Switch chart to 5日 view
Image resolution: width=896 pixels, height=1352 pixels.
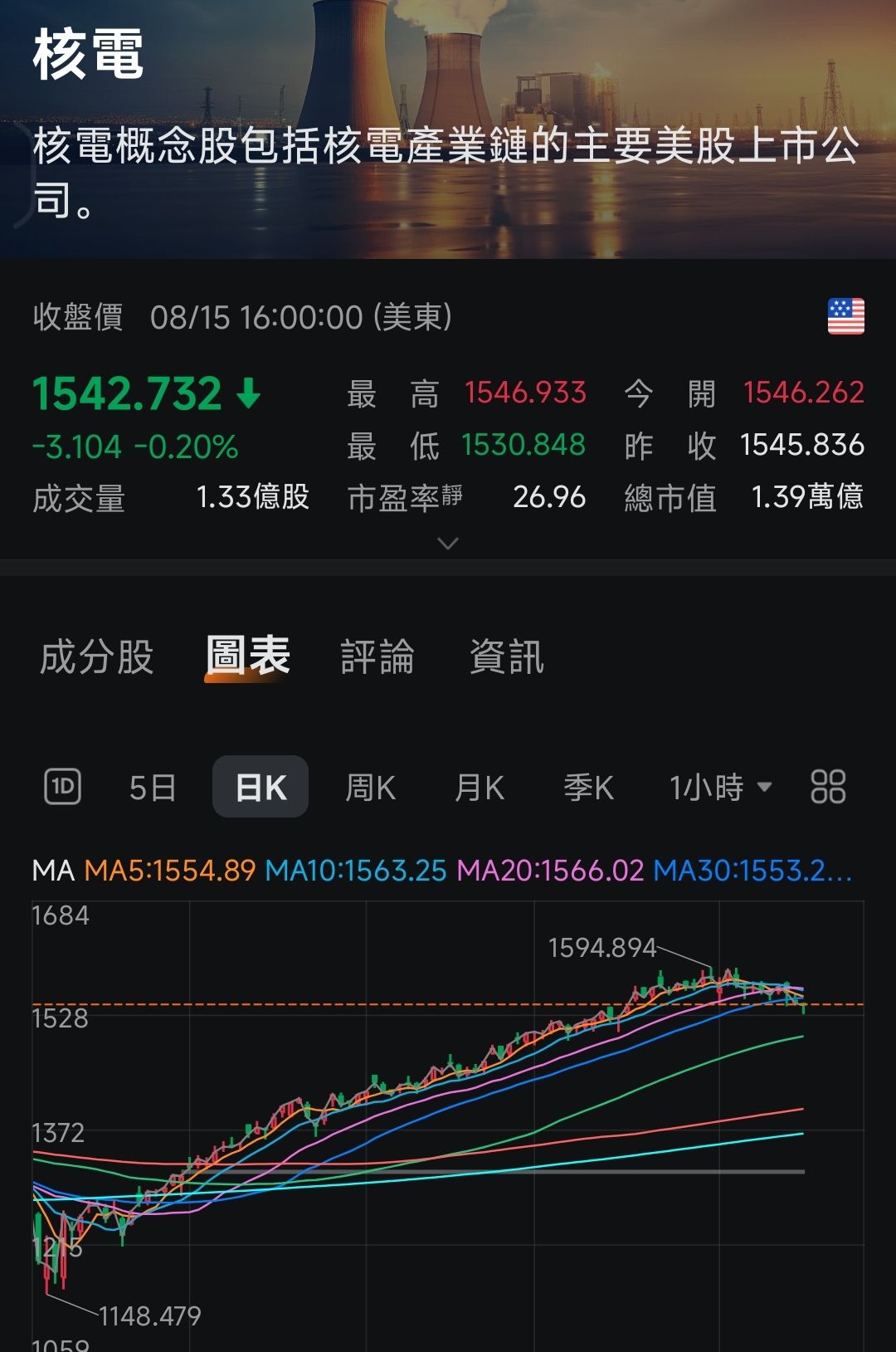153,787
